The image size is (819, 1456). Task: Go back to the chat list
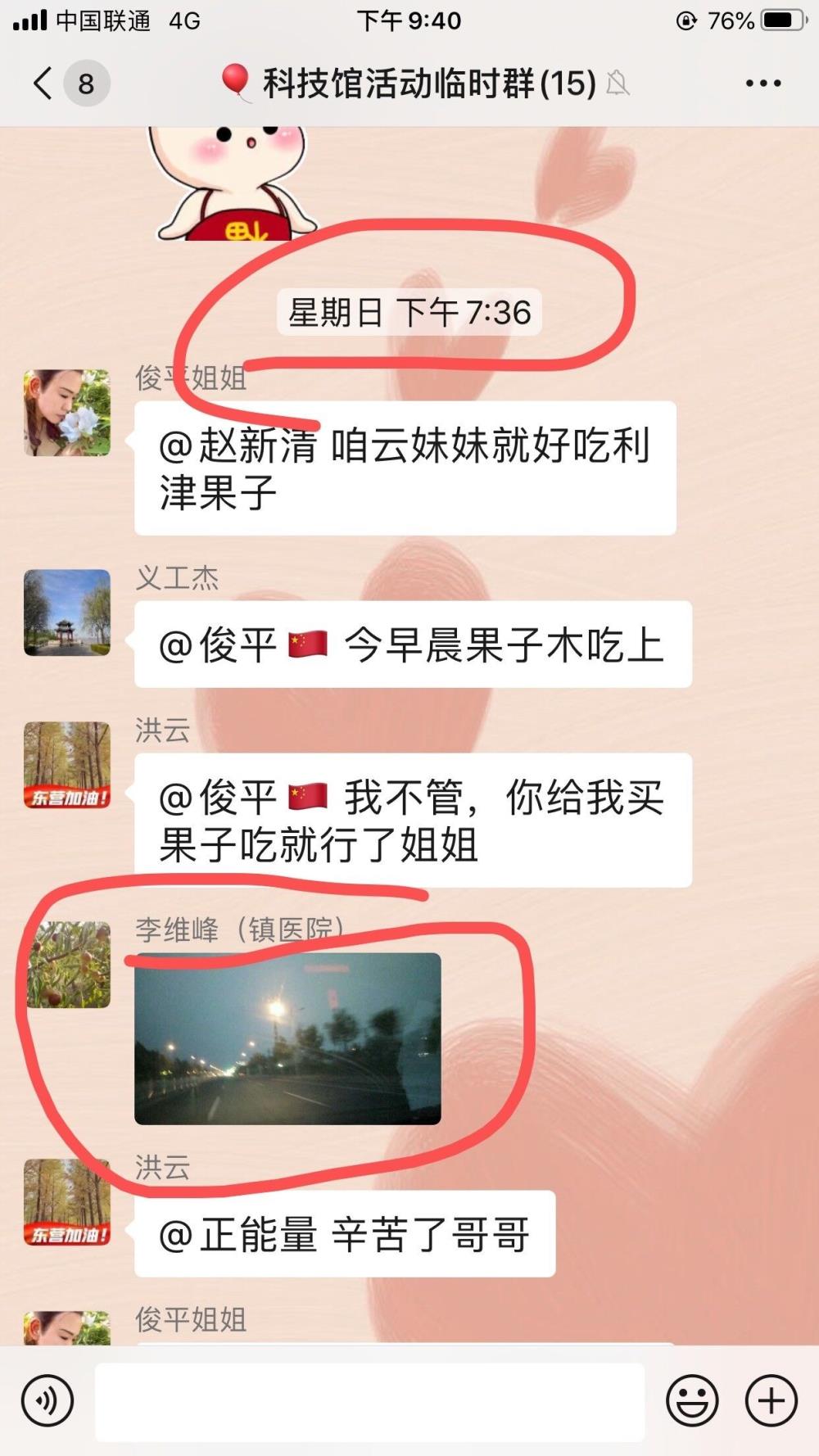43,83
